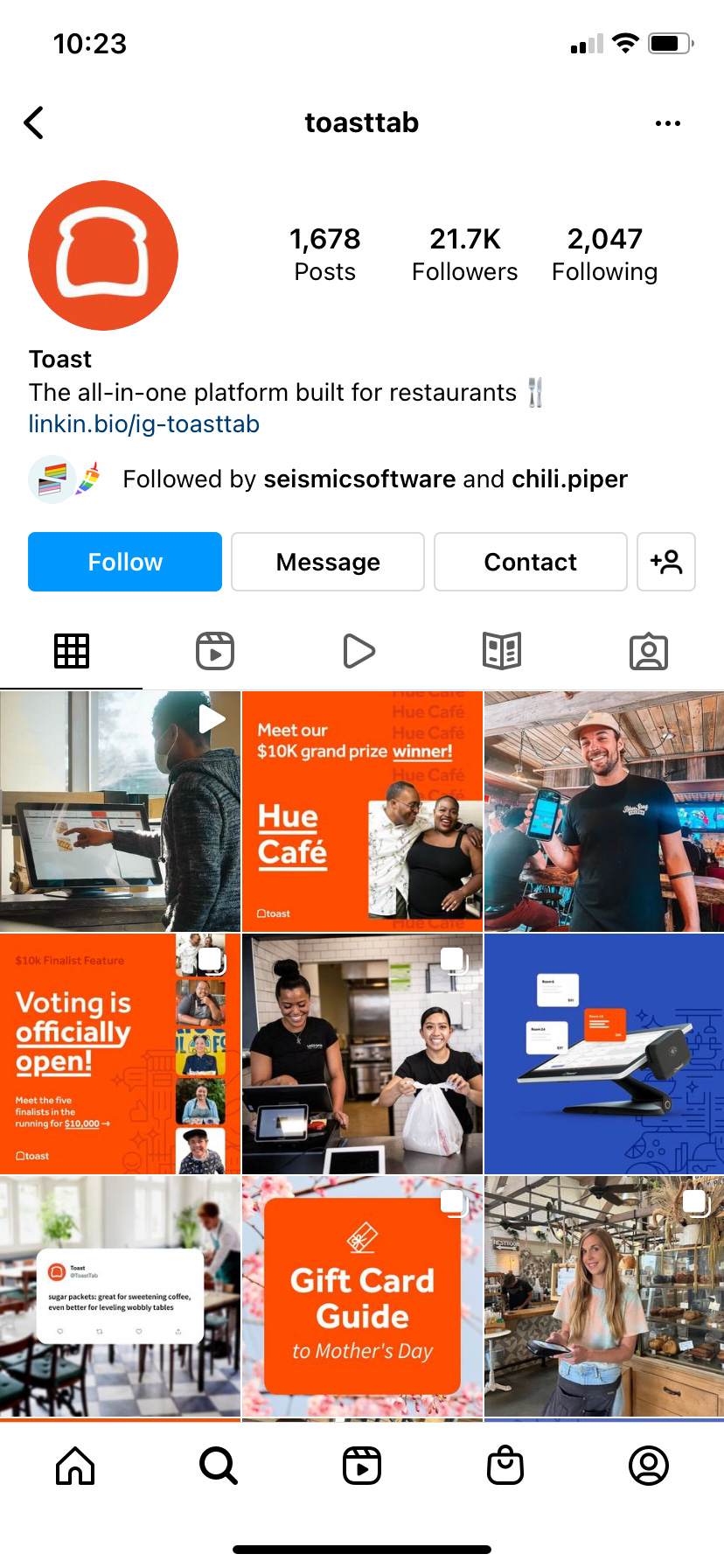This screenshot has width=724, height=1568.
Task: Go back using the arrow
Action: (35, 123)
